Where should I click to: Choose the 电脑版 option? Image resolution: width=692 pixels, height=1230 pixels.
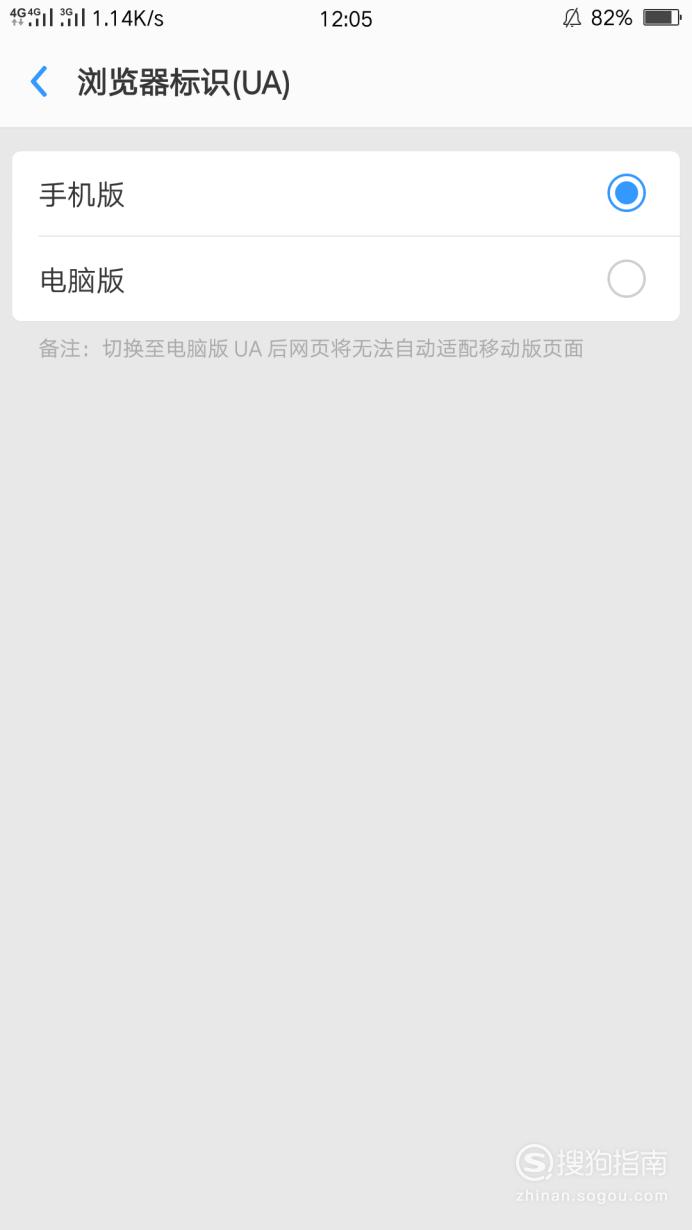345,279
